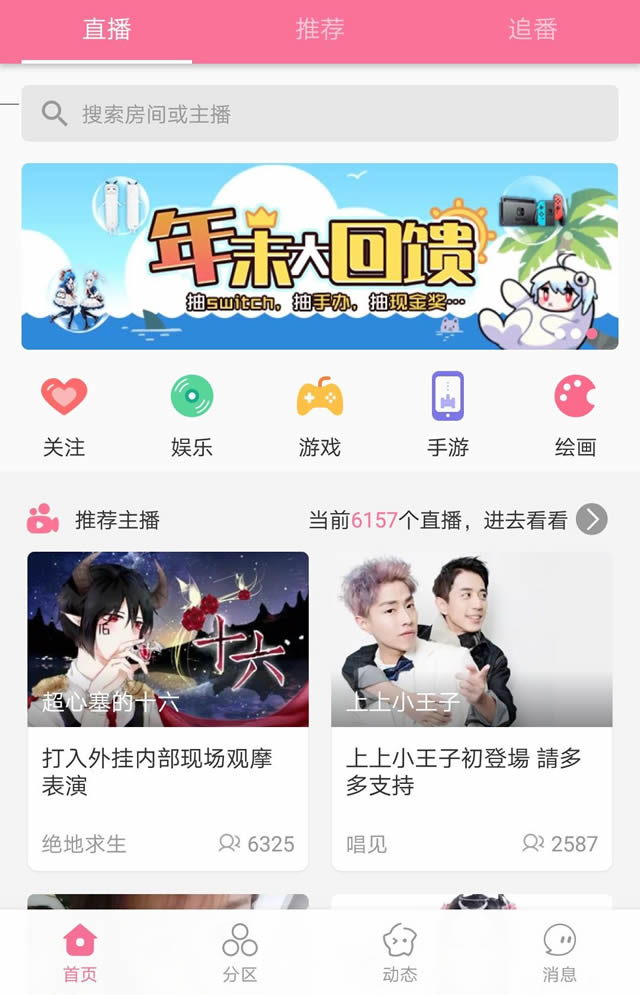
Task: Open the 超心塞的十六 live stream card
Action: tap(168, 710)
